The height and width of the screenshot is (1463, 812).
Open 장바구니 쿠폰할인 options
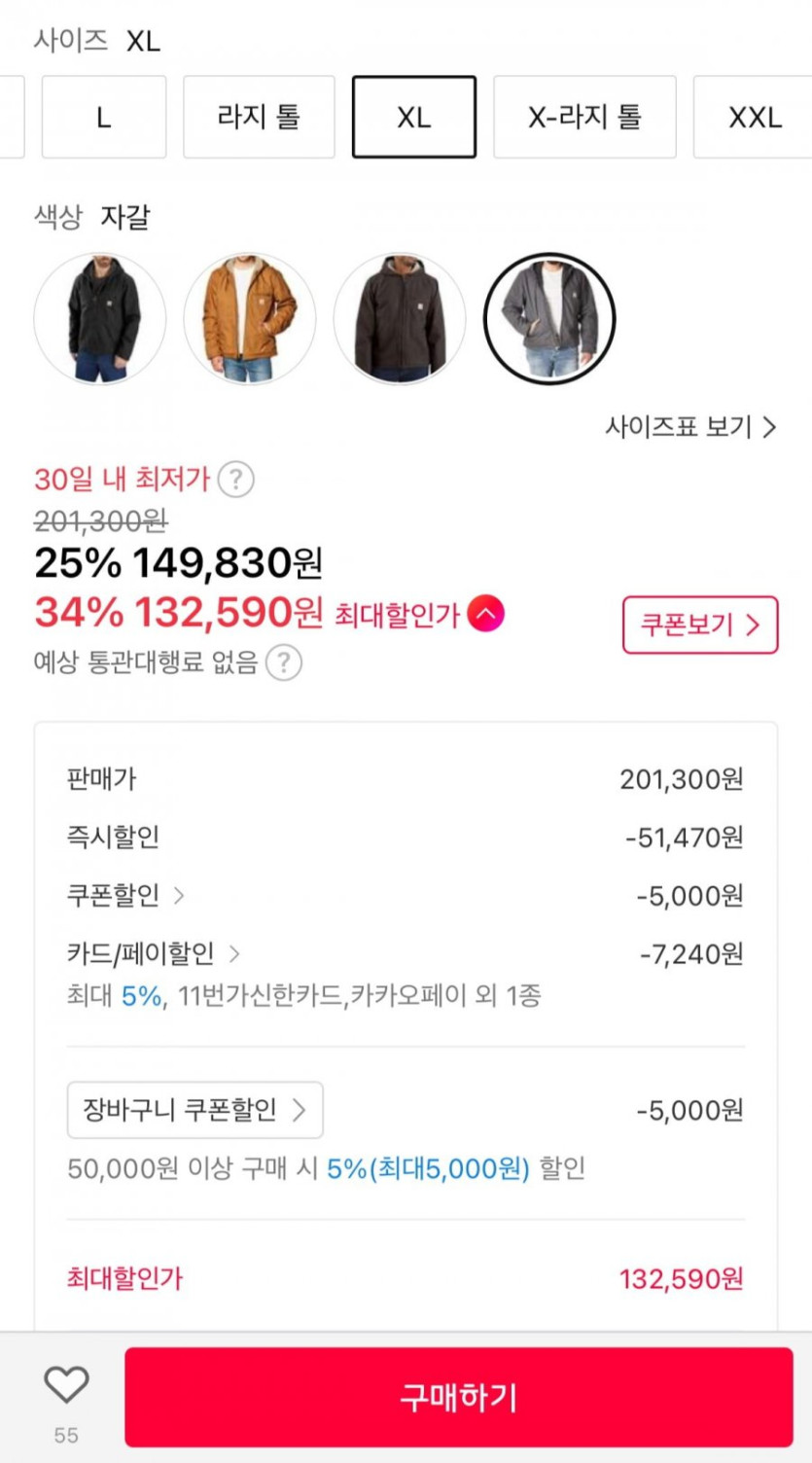point(194,1110)
